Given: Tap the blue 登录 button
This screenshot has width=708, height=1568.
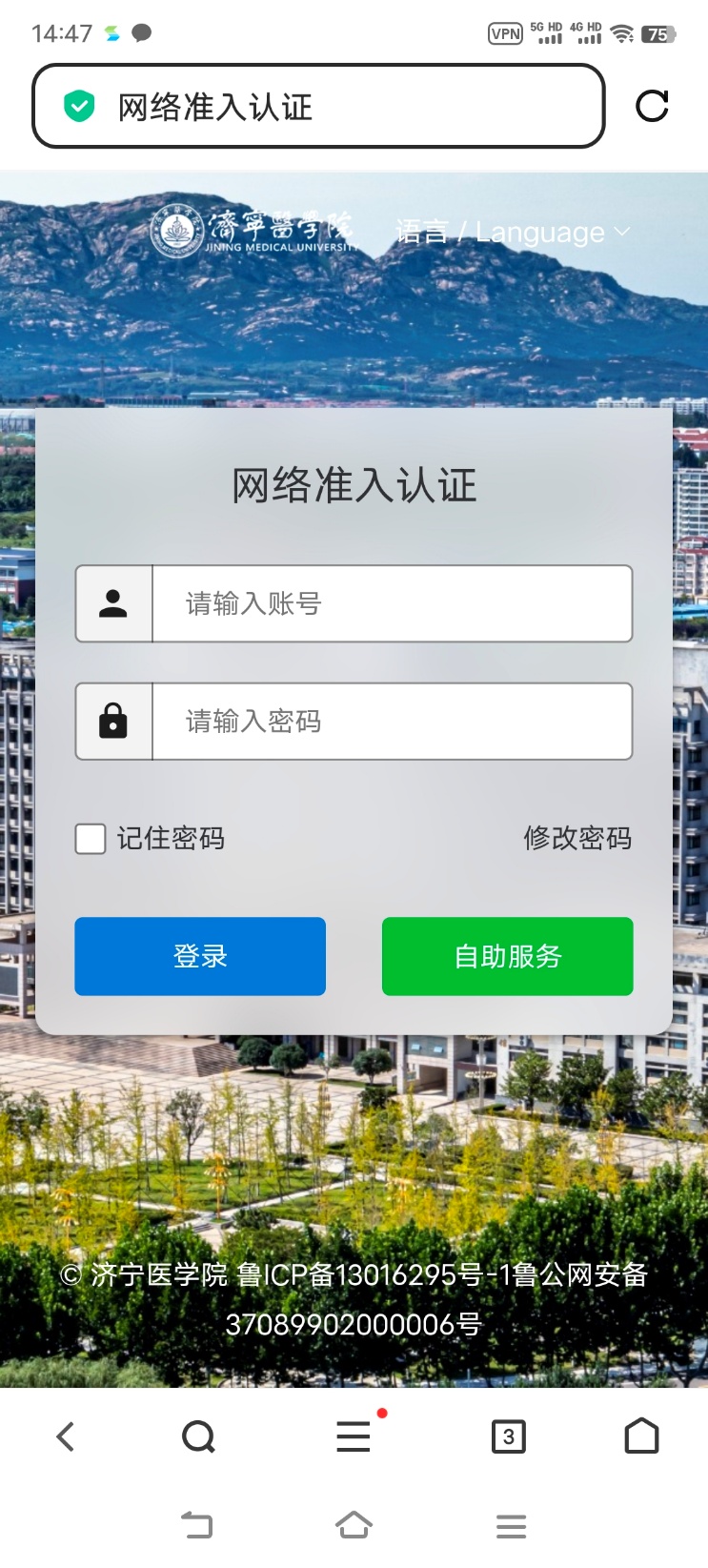Looking at the screenshot, I should 200,956.
